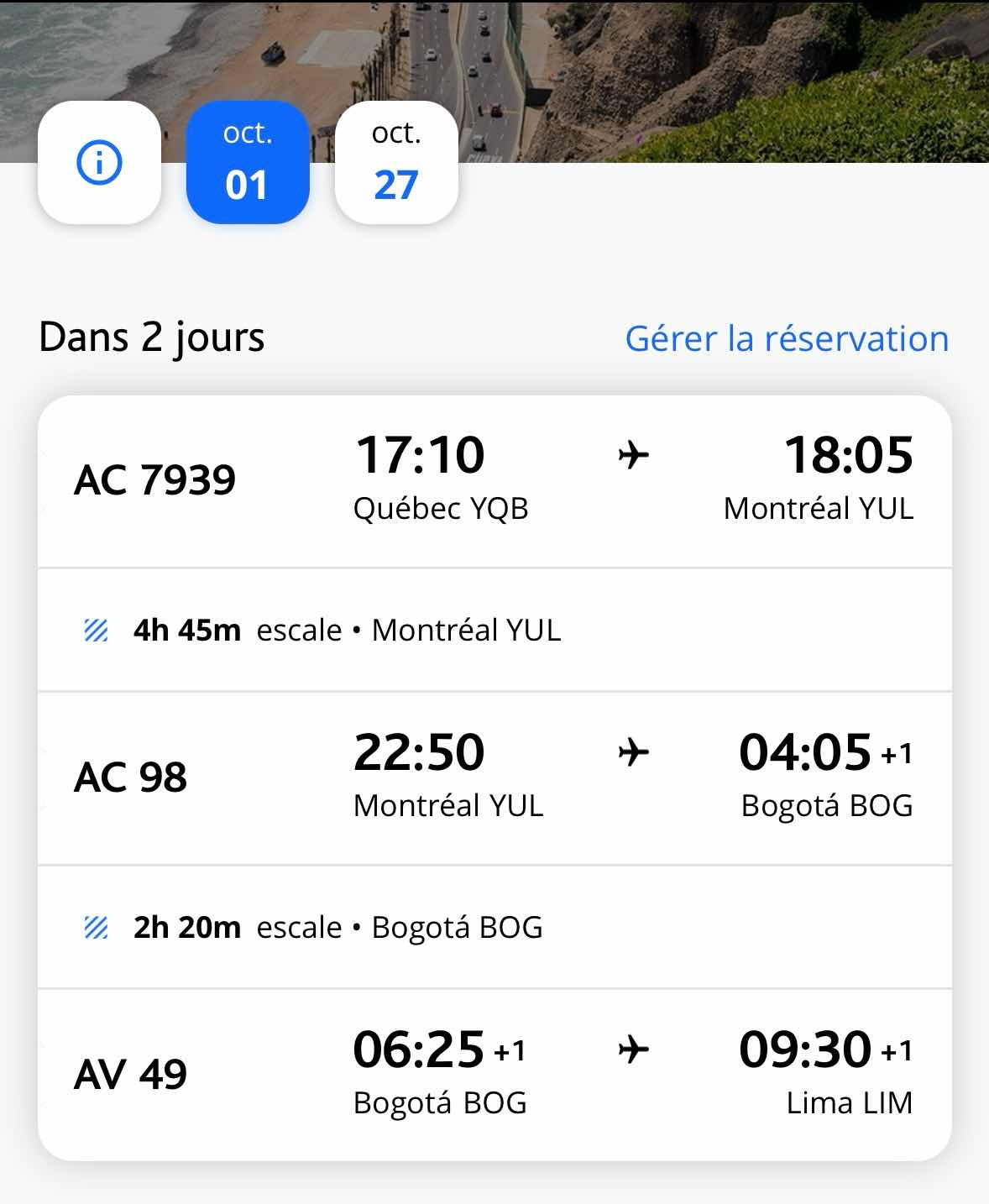Open flight AC 98 Montréal to Bogotá

coord(494,777)
